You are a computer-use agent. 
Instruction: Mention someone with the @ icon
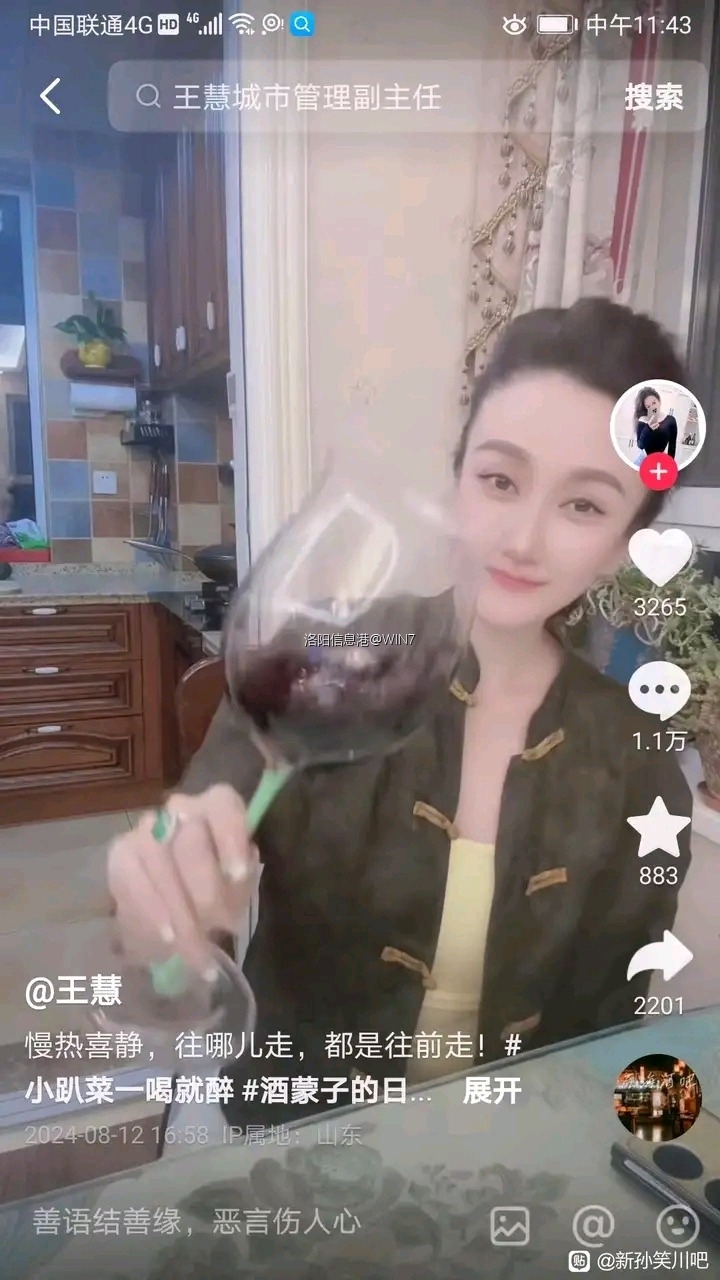point(593,1225)
